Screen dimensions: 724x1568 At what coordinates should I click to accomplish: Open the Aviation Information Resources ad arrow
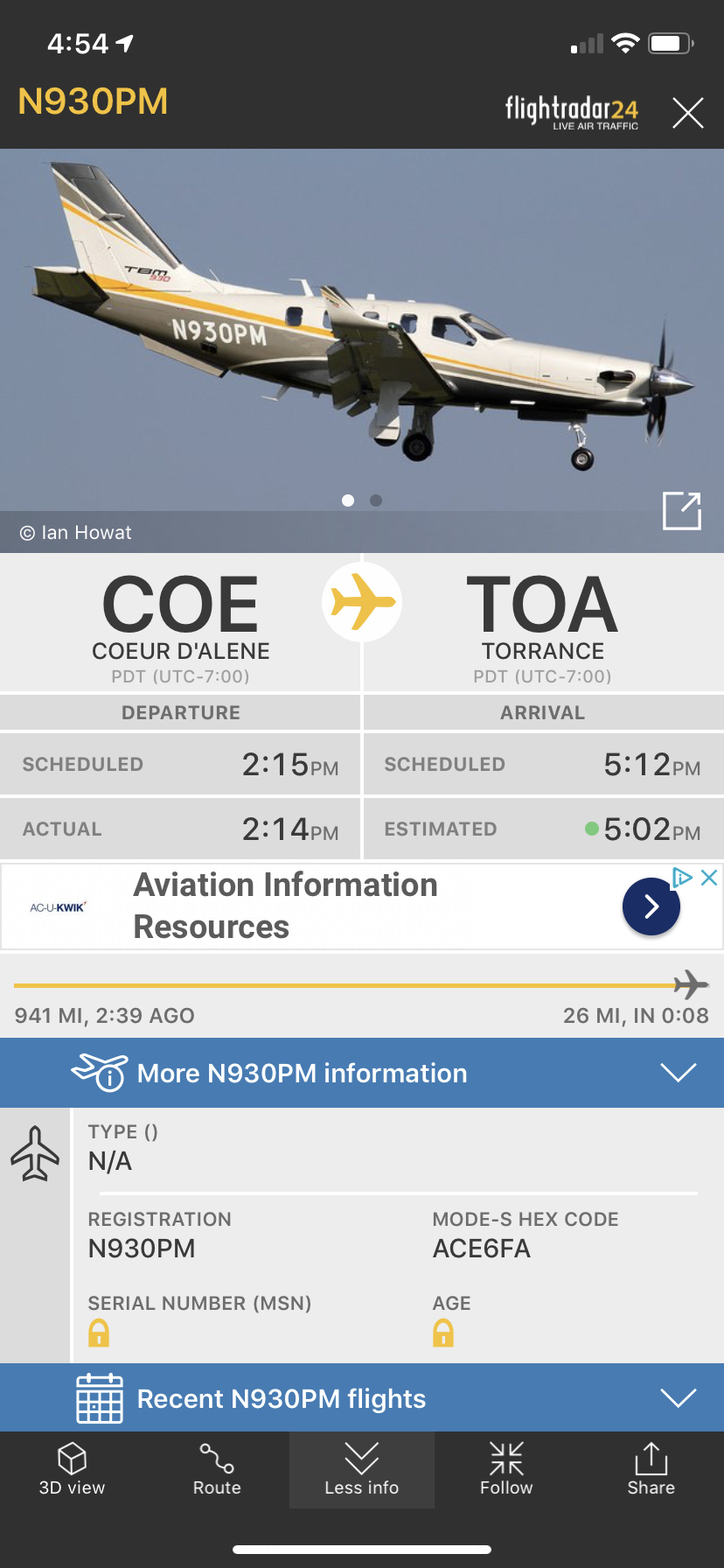click(651, 906)
